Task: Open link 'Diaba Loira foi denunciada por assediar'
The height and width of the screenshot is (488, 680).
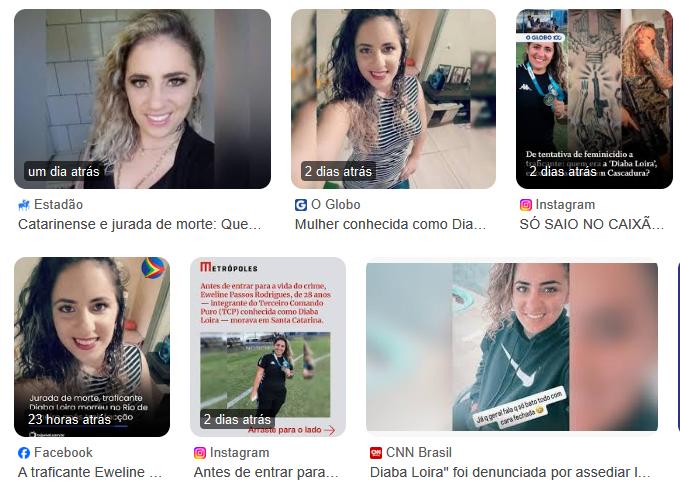Action: tap(510, 472)
